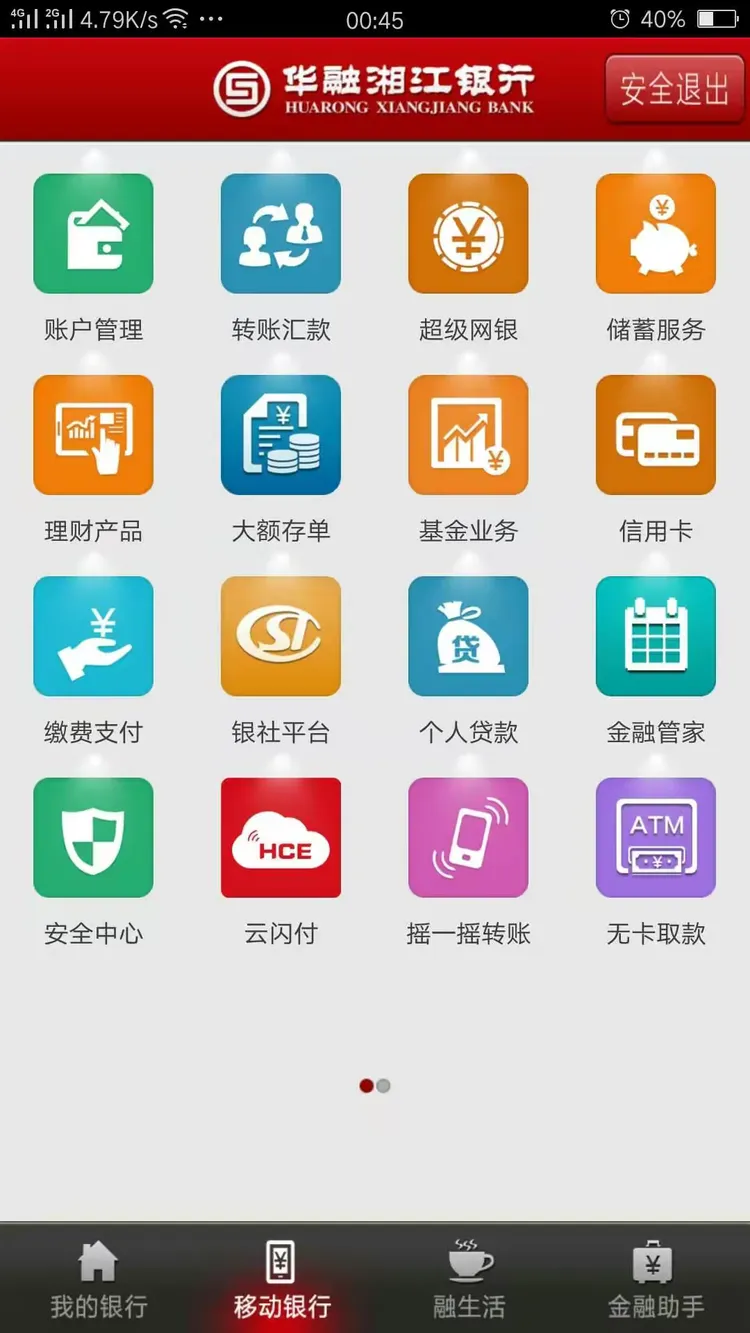Tap the second page indicator dot

(384, 1085)
